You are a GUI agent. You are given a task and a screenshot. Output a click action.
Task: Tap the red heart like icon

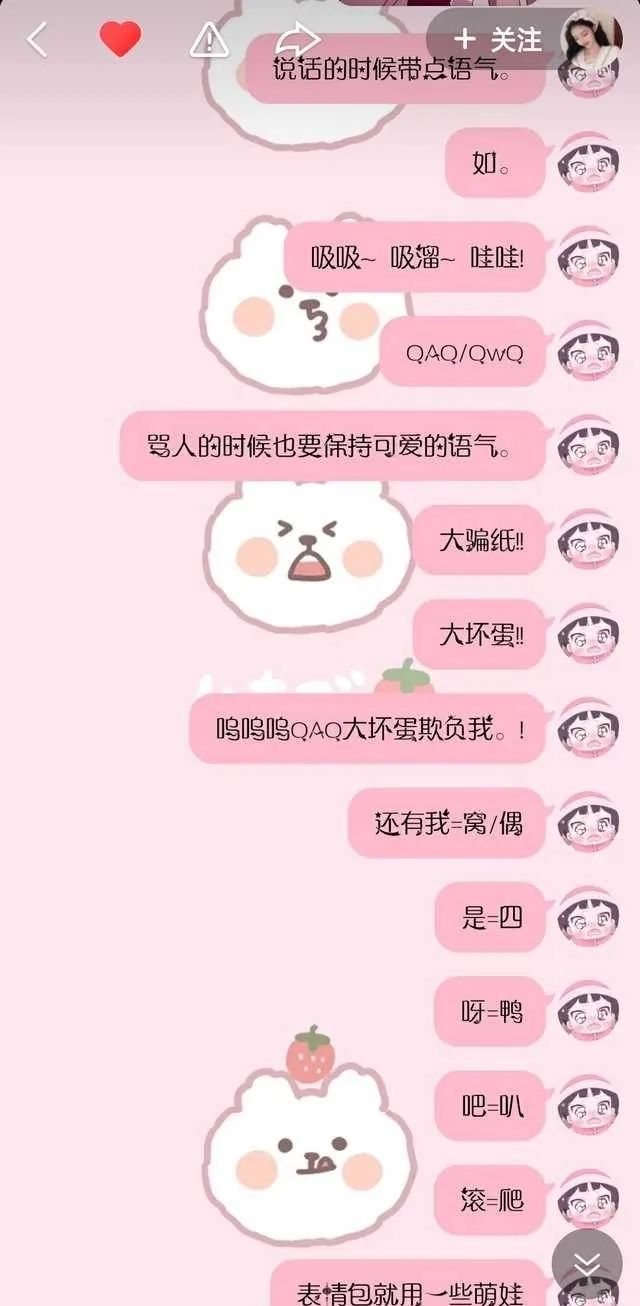[x=120, y=40]
